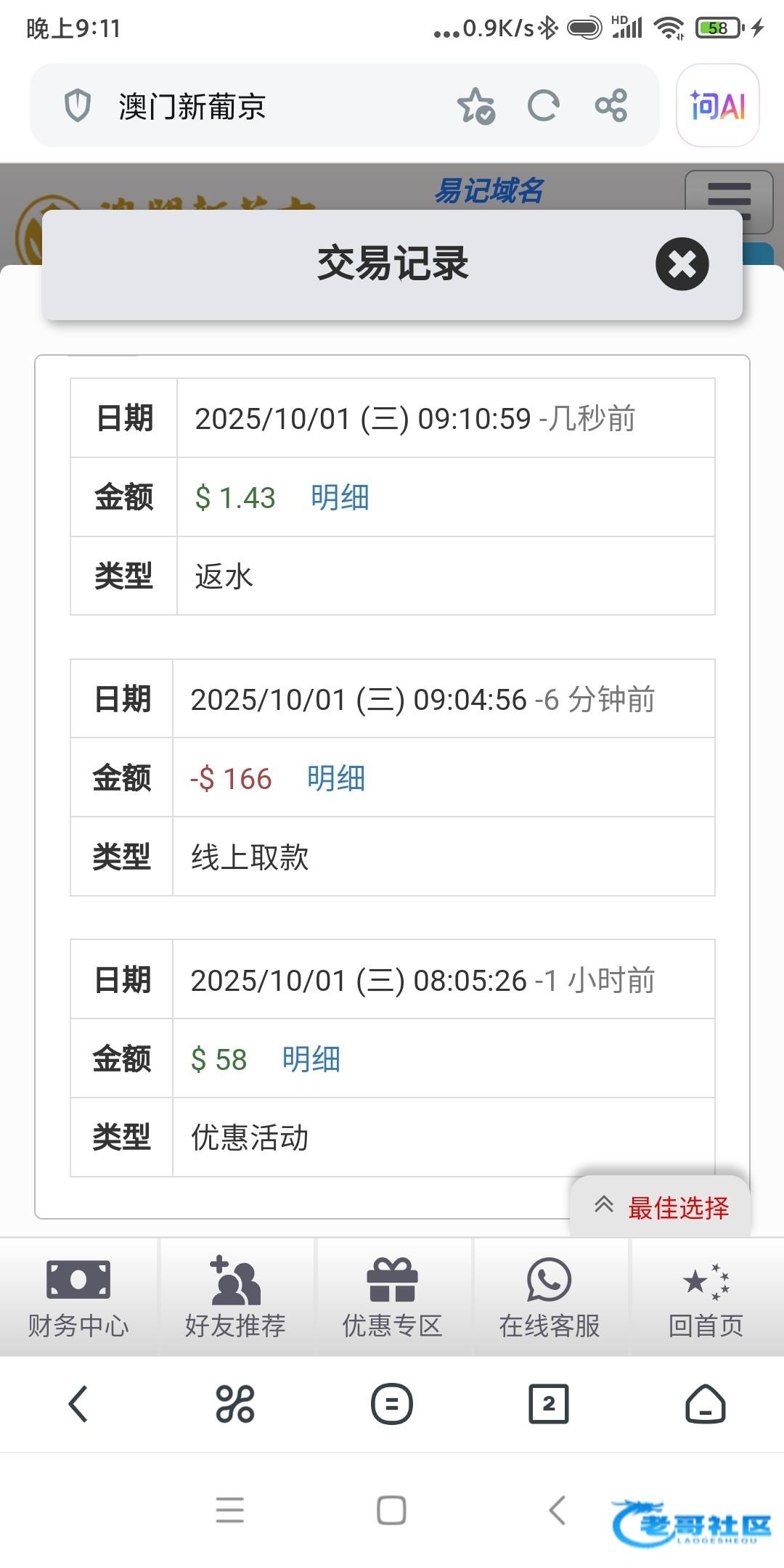
Task: Tap the 最佳选择 floating button
Action: [661, 1207]
